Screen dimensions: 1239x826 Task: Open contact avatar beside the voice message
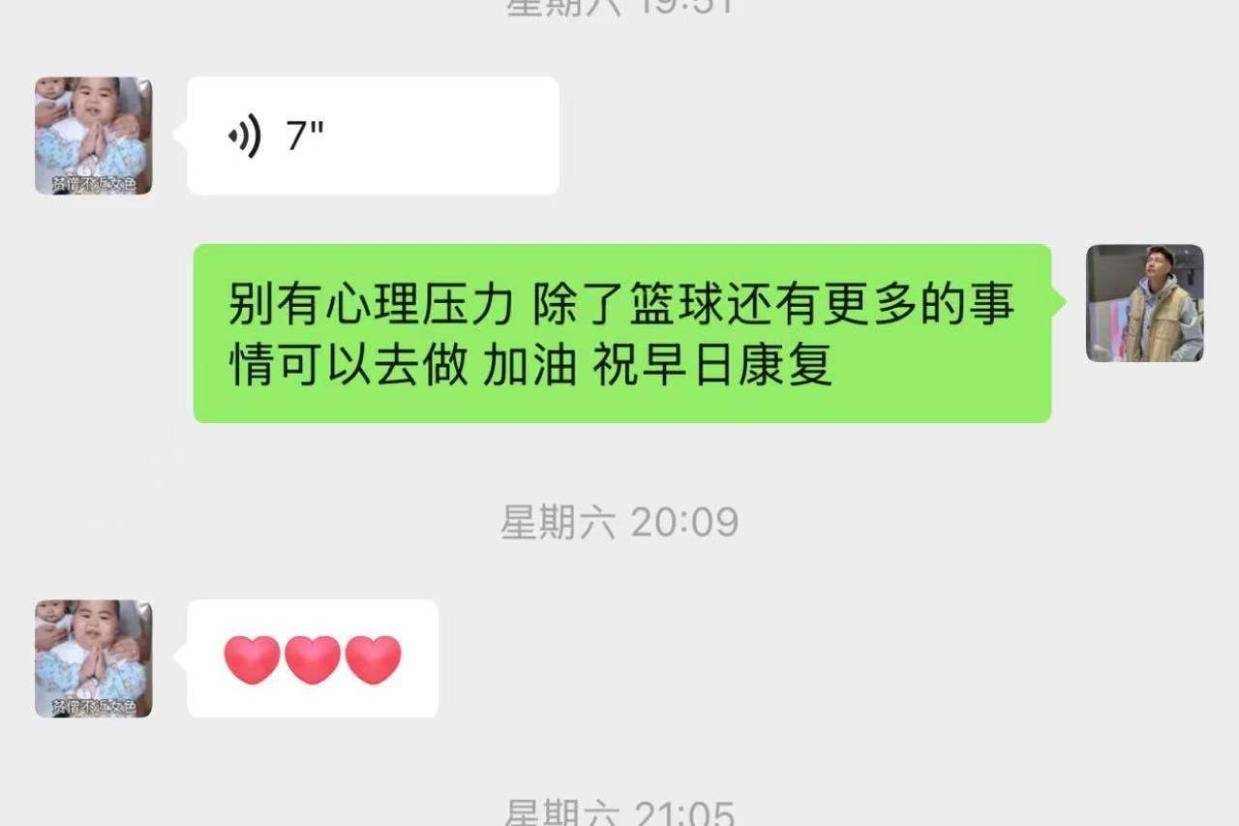[93, 135]
